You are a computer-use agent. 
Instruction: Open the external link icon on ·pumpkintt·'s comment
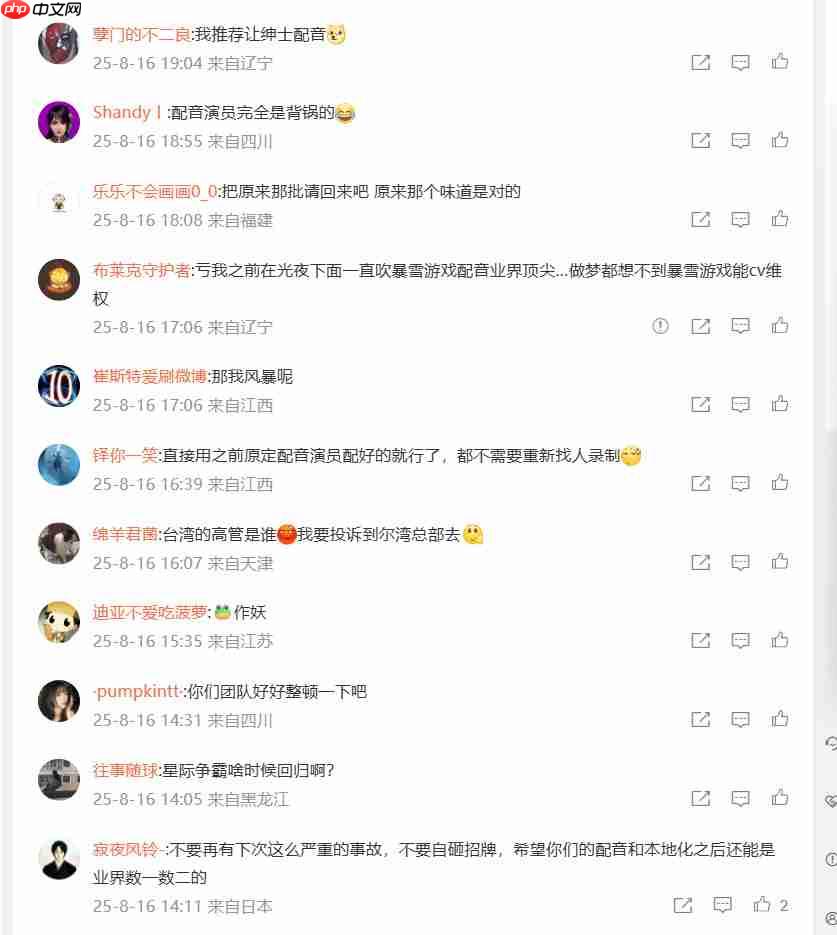coord(700,719)
